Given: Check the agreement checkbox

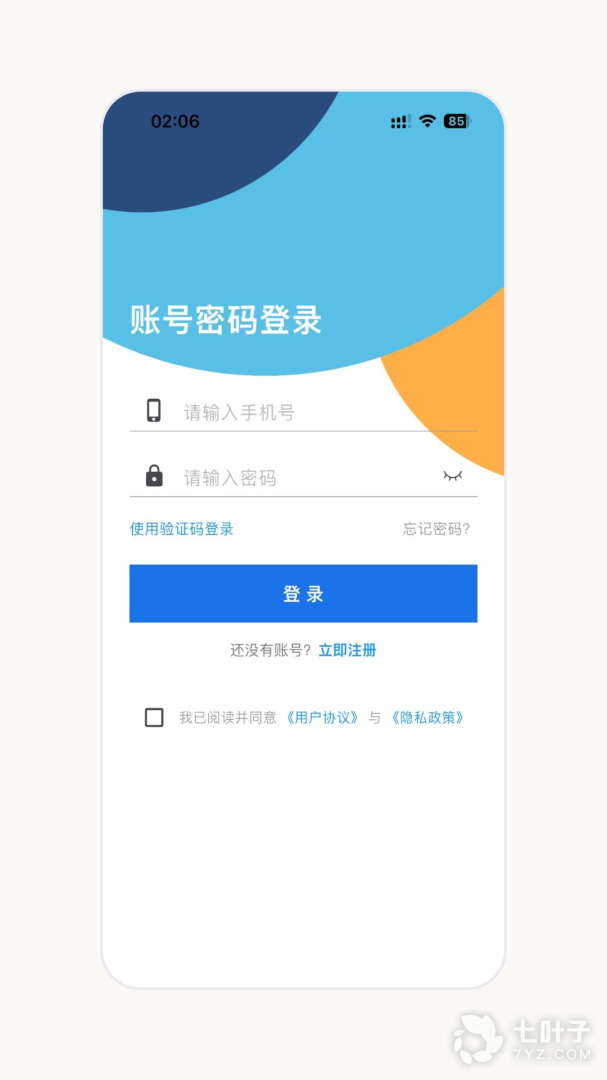Looking at the screenshot, I should pyautogui.click(x=154, y=718).
